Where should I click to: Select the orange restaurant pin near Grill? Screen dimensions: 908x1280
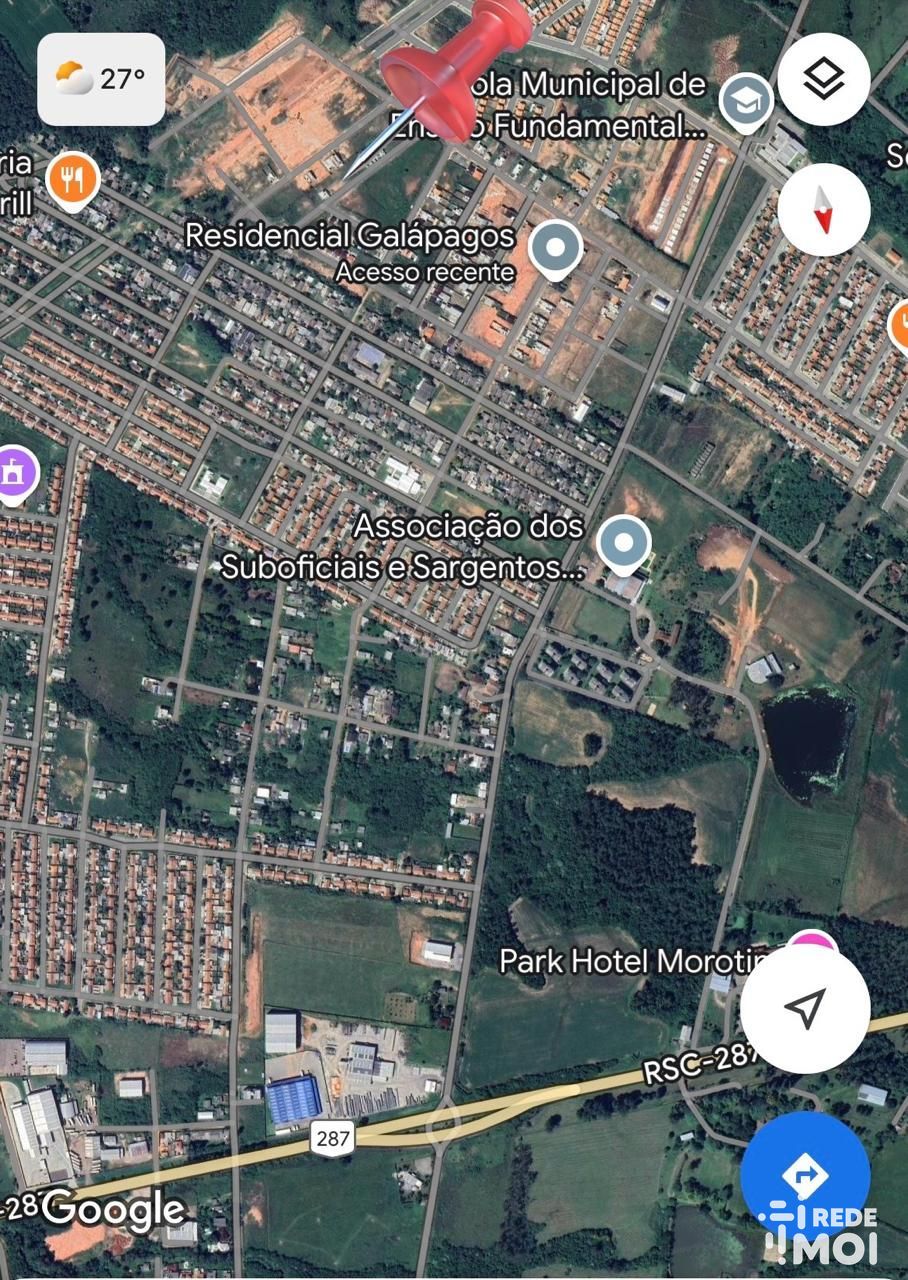point(73,180)
